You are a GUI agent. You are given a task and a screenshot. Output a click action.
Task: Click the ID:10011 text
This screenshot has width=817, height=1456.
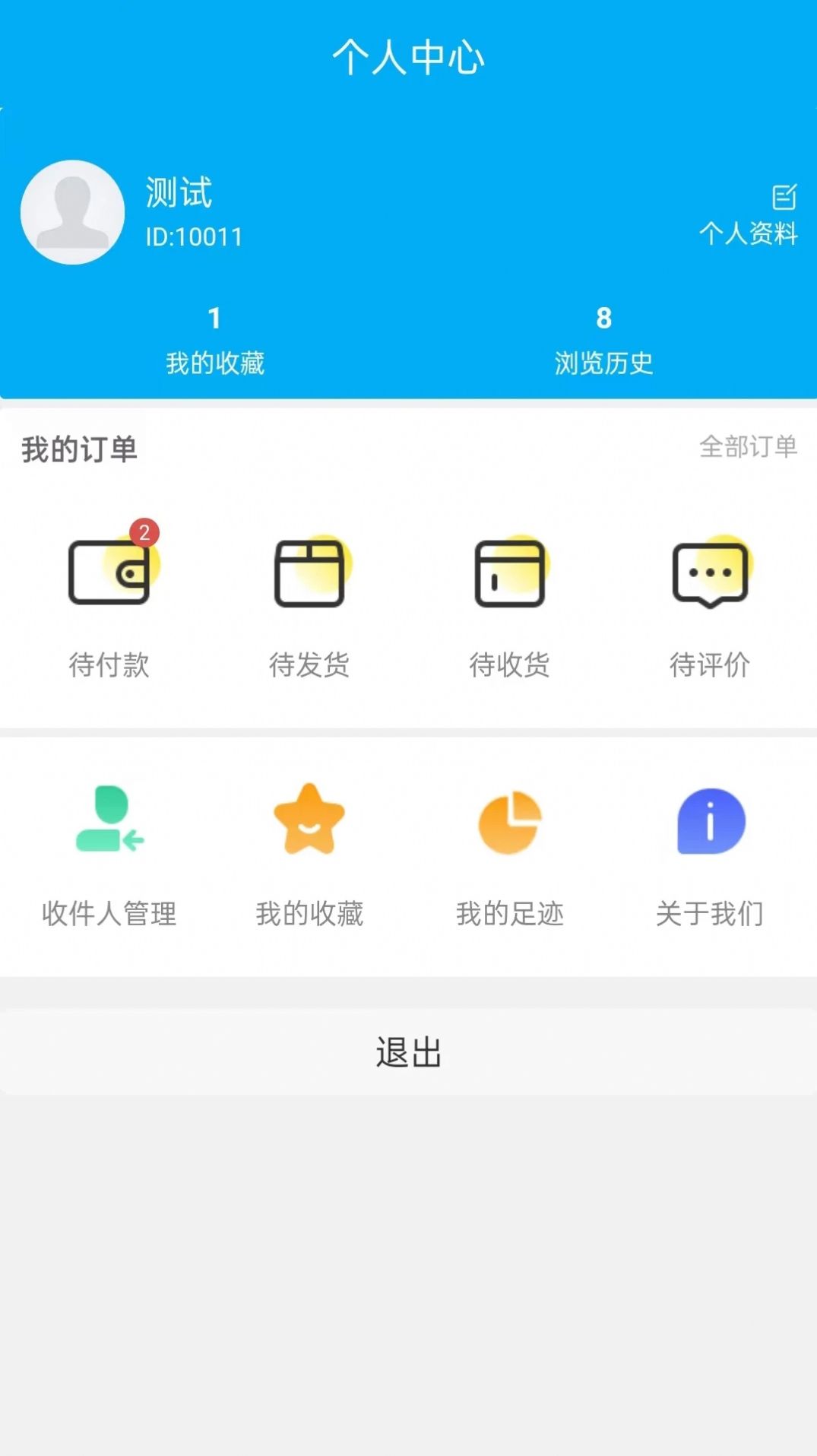pos(192,236)
